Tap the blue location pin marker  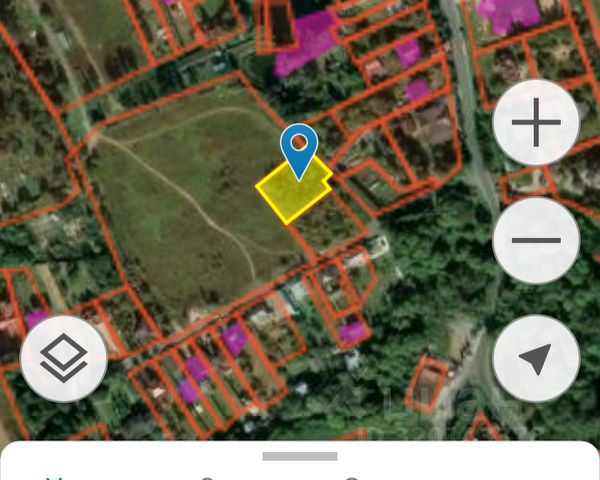click(299, 149)
